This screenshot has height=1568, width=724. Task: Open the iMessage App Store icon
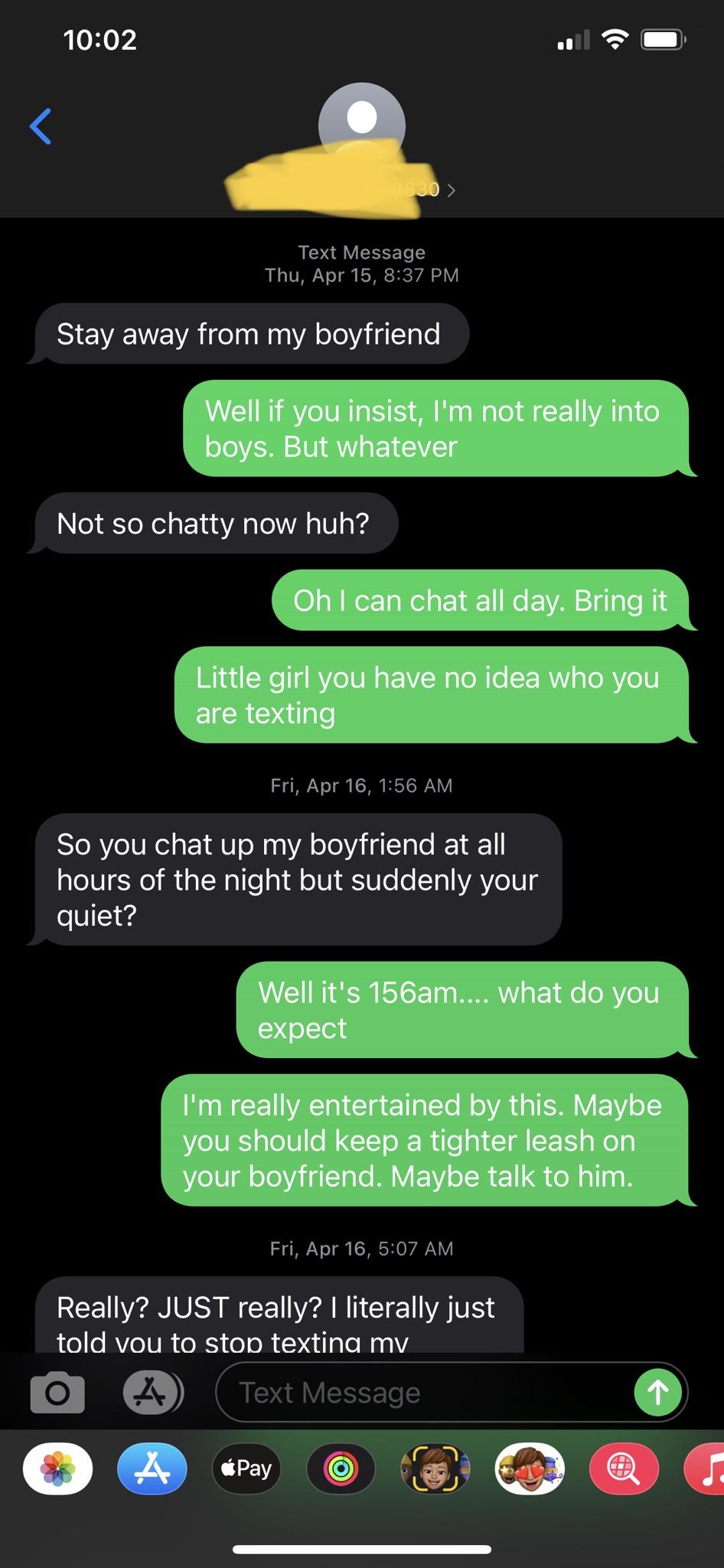151,1392
